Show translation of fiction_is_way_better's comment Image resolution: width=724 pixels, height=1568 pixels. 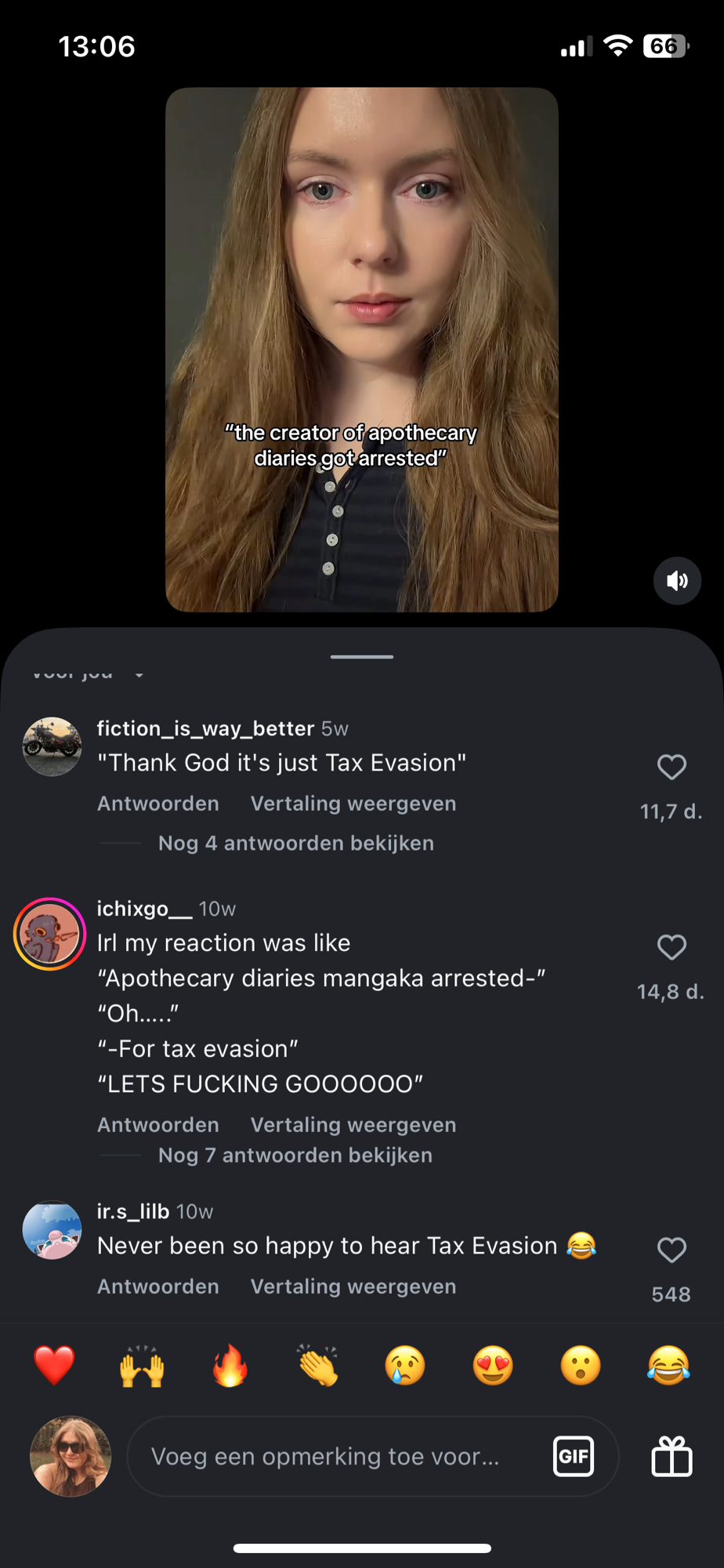(353, 804)
